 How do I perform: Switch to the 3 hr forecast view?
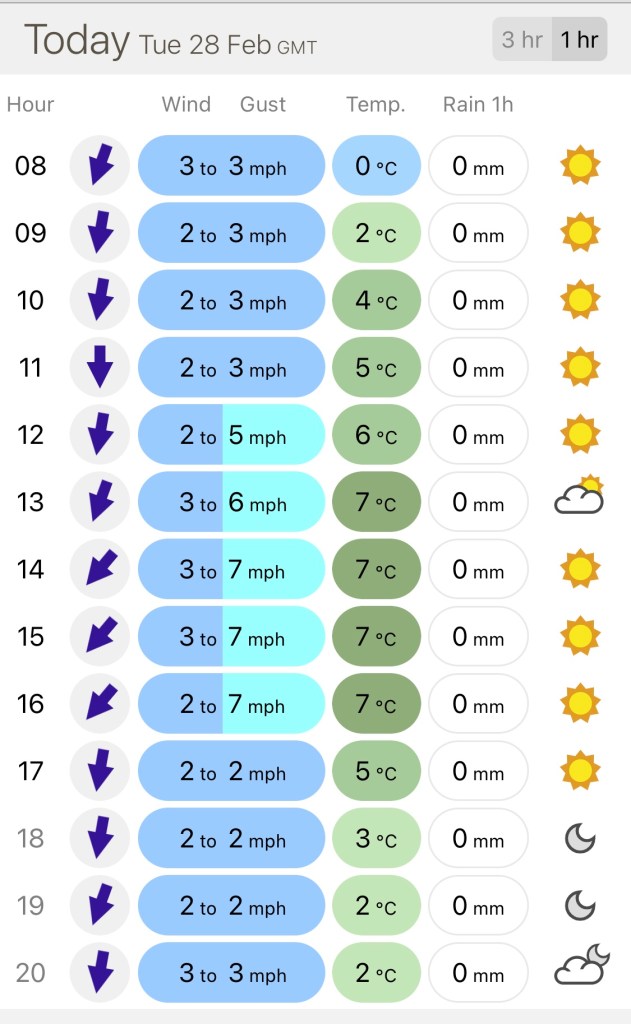click(x=522, y=40)
